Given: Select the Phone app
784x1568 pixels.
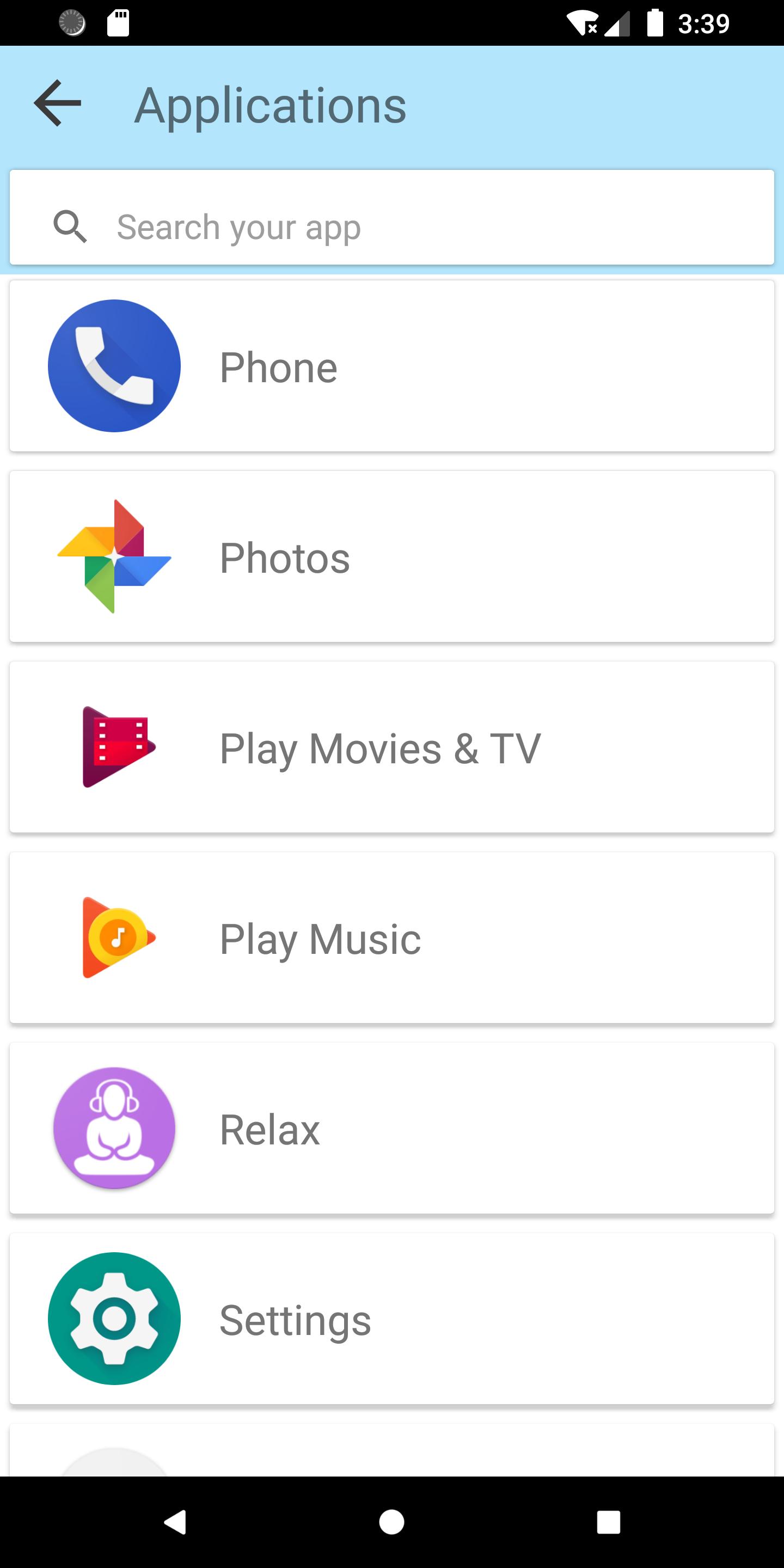Looking at the screenshot, I should coord(392,366).
